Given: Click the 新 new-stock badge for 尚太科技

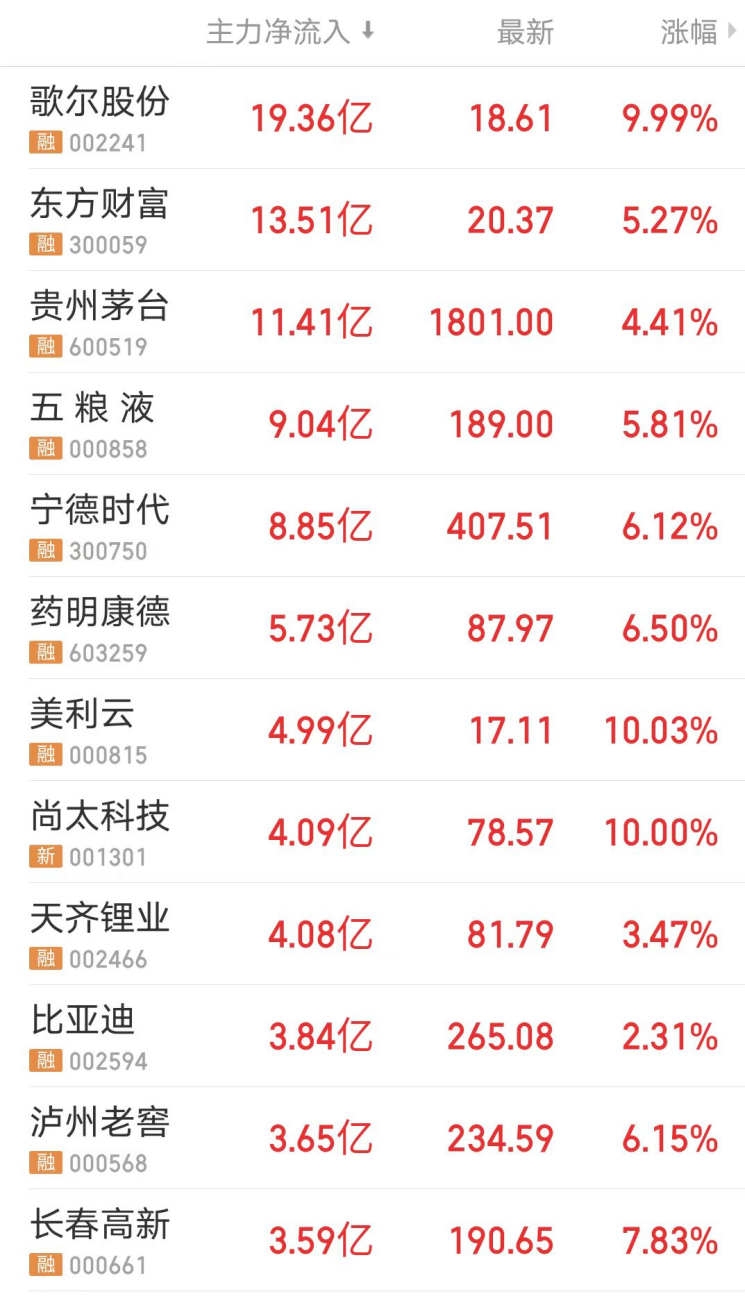Looking at the screenshot, I should [45, 857].
